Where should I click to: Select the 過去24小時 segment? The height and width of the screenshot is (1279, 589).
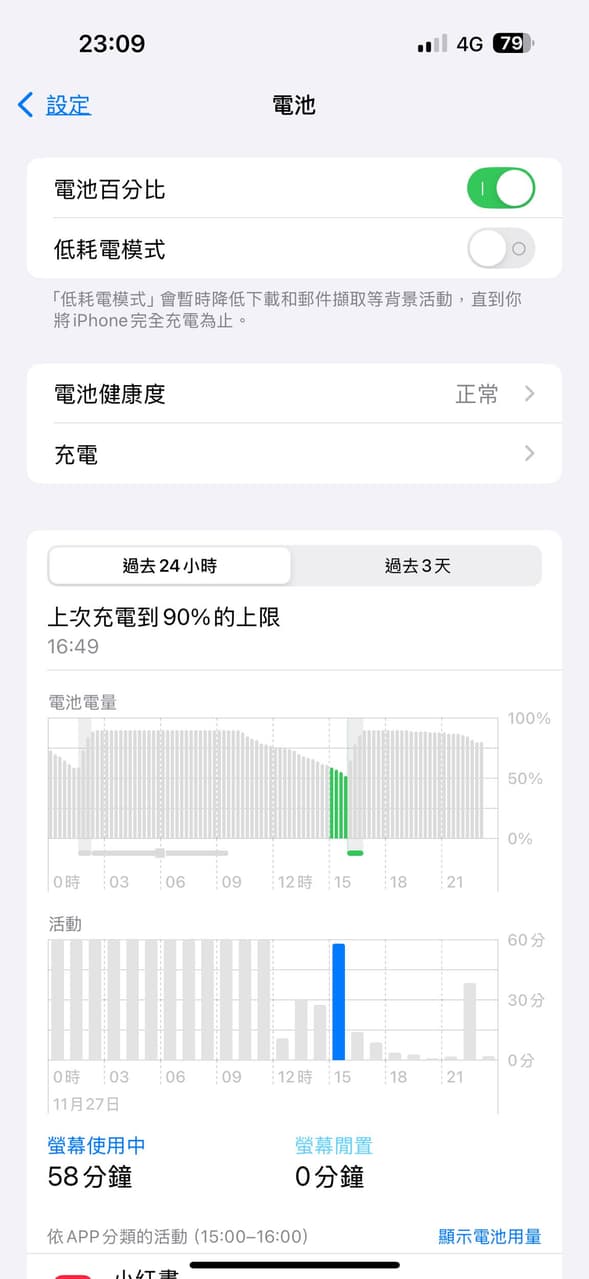click(x=170, y=566)
